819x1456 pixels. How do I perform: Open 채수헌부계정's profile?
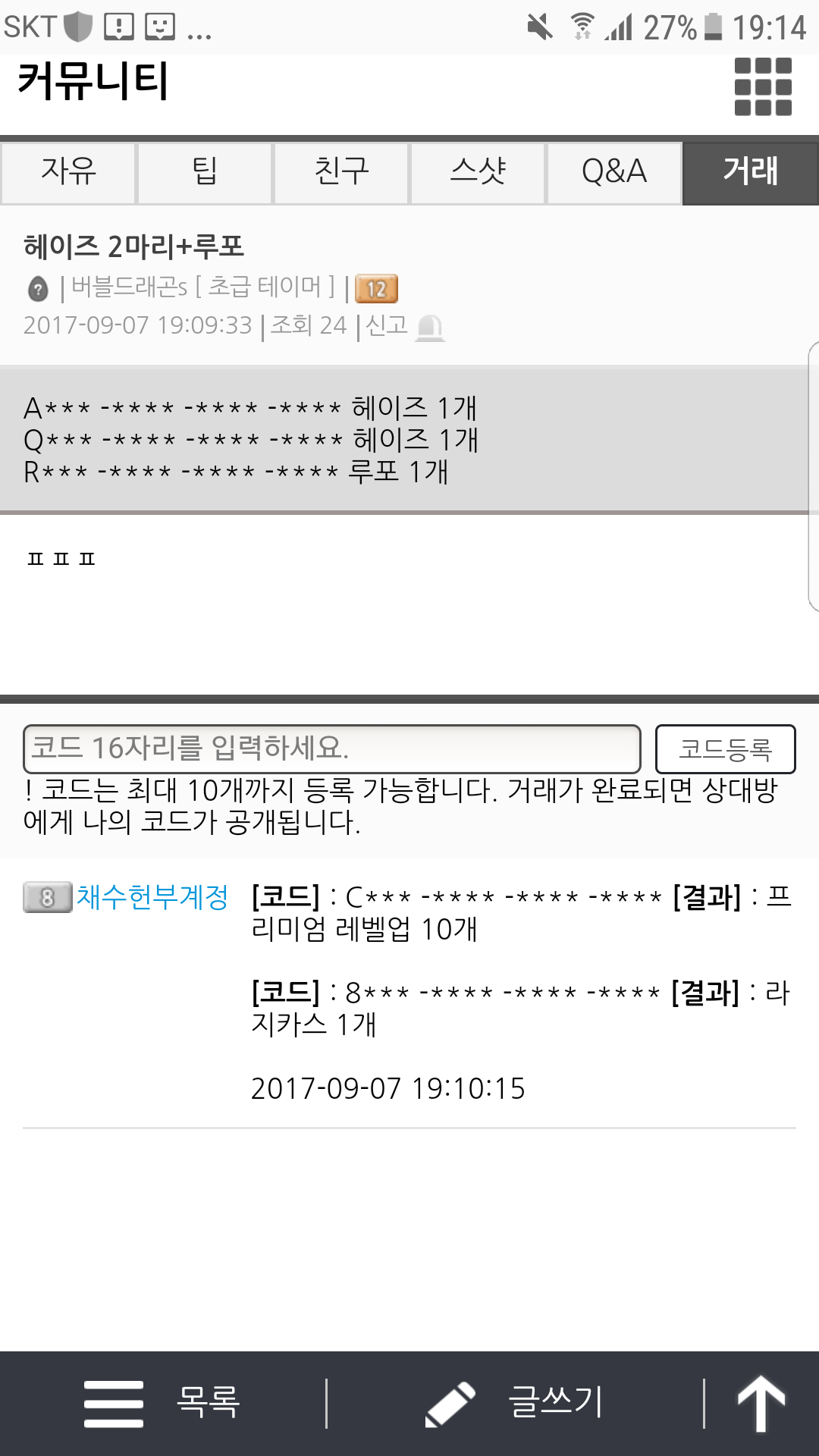152,898
